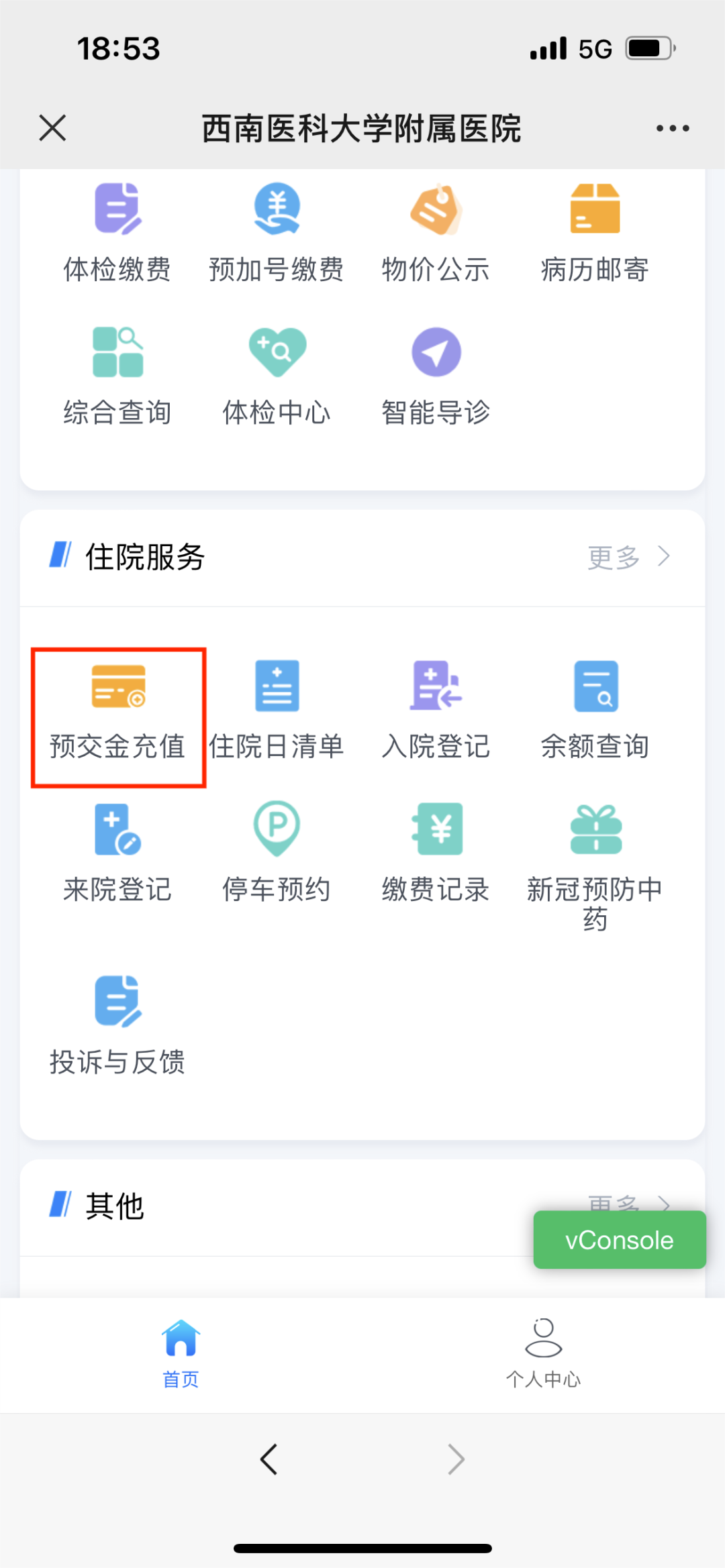The height and width of the screenshot is (1568, 725).
Task: Select 预加号缴费 service
Action: coord(276,232)
